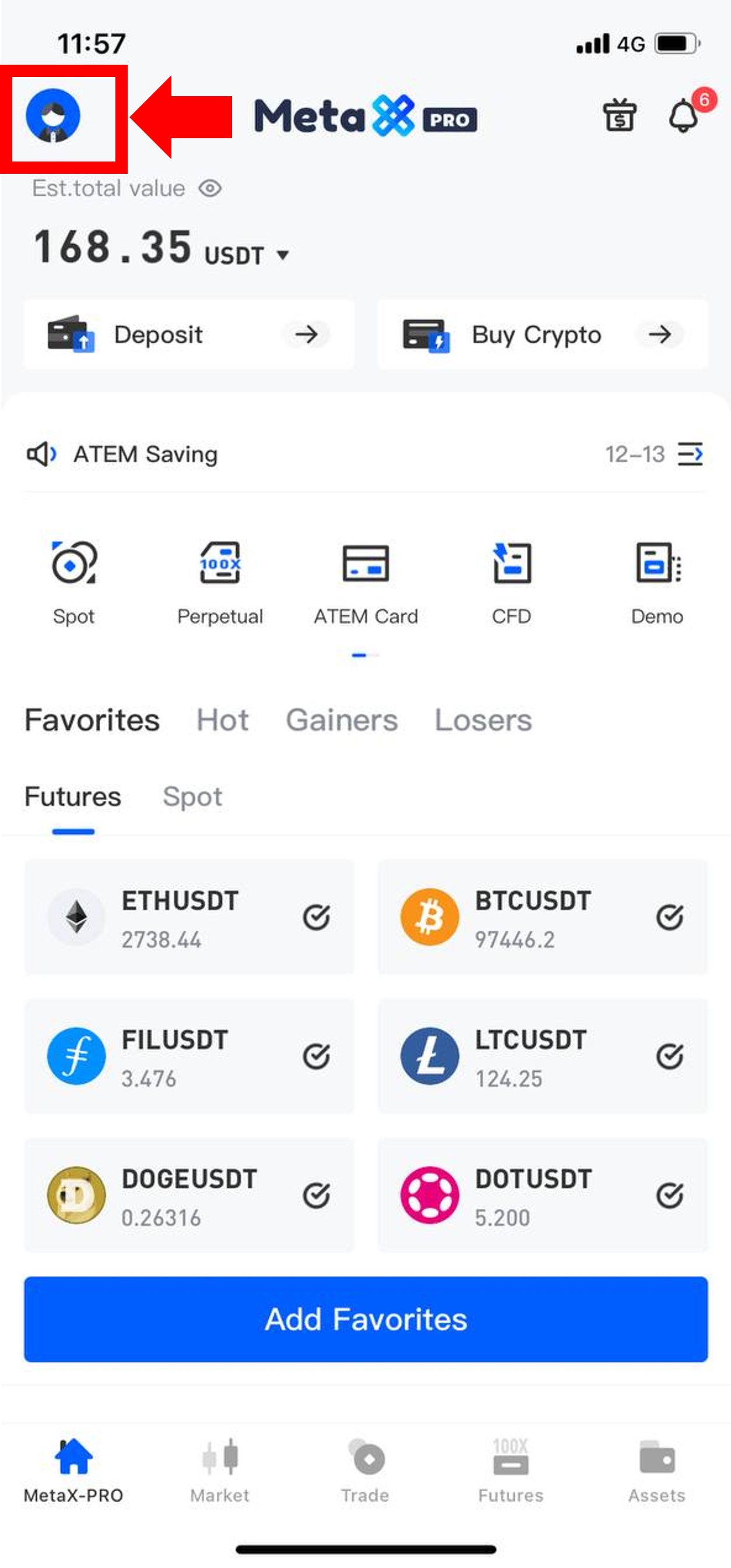Tap the Add Favorites button

point(365,1320)
